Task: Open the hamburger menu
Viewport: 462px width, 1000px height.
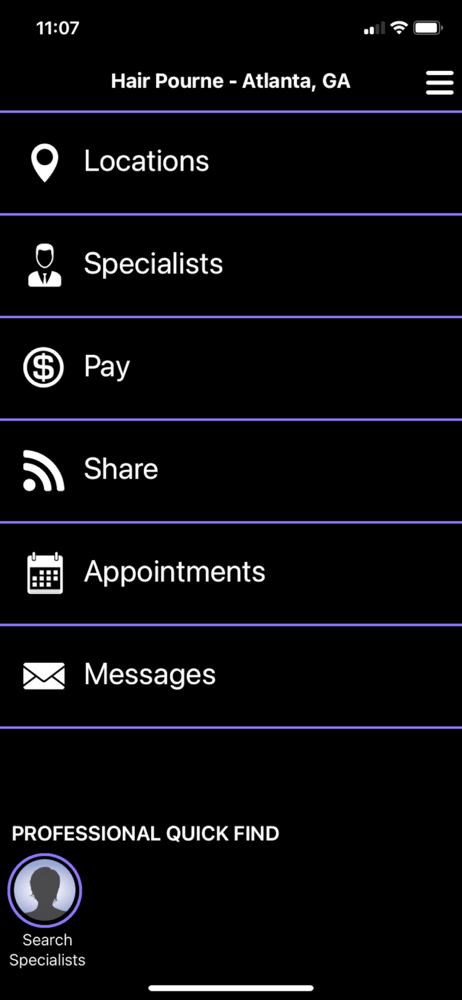Action: pos(440,83)
